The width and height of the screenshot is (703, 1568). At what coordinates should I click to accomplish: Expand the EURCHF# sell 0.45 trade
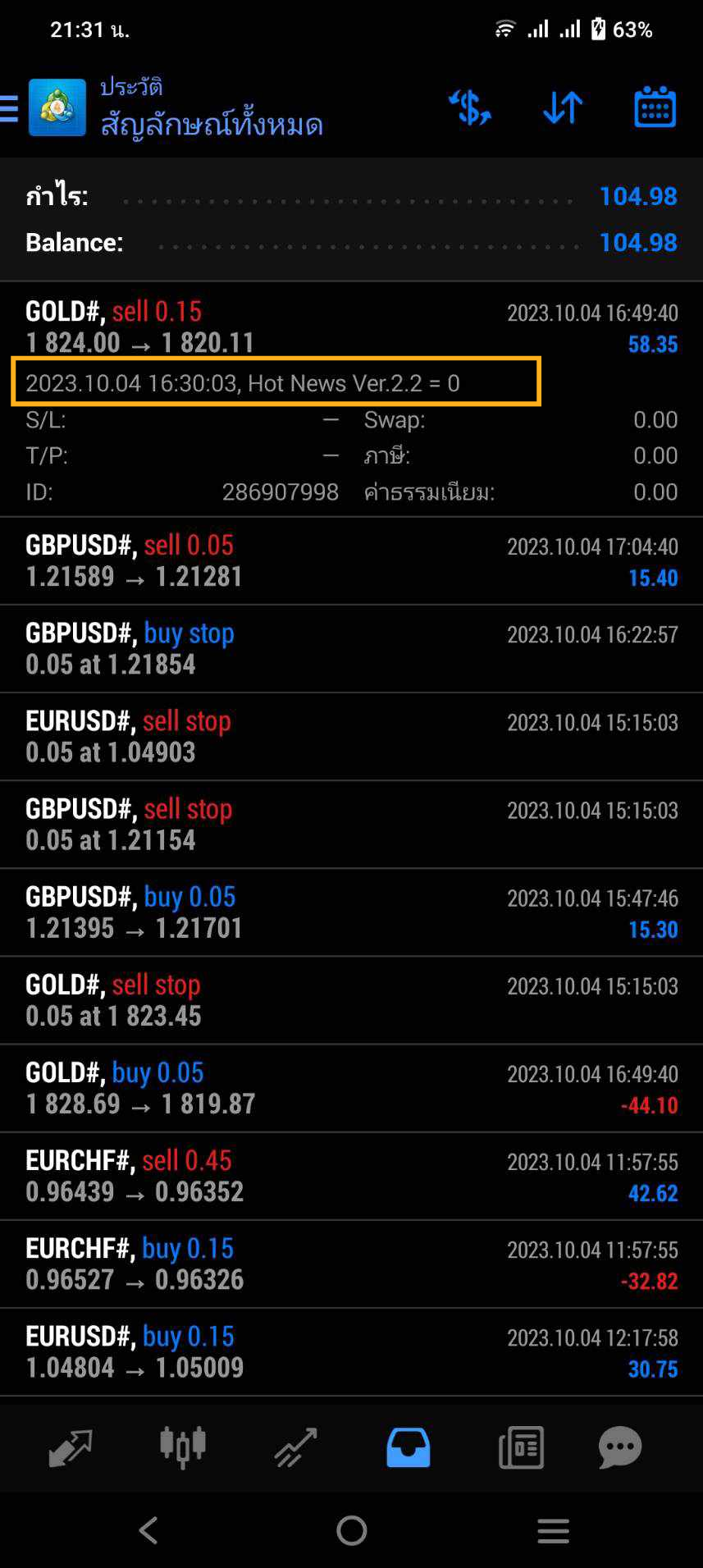351,1176
